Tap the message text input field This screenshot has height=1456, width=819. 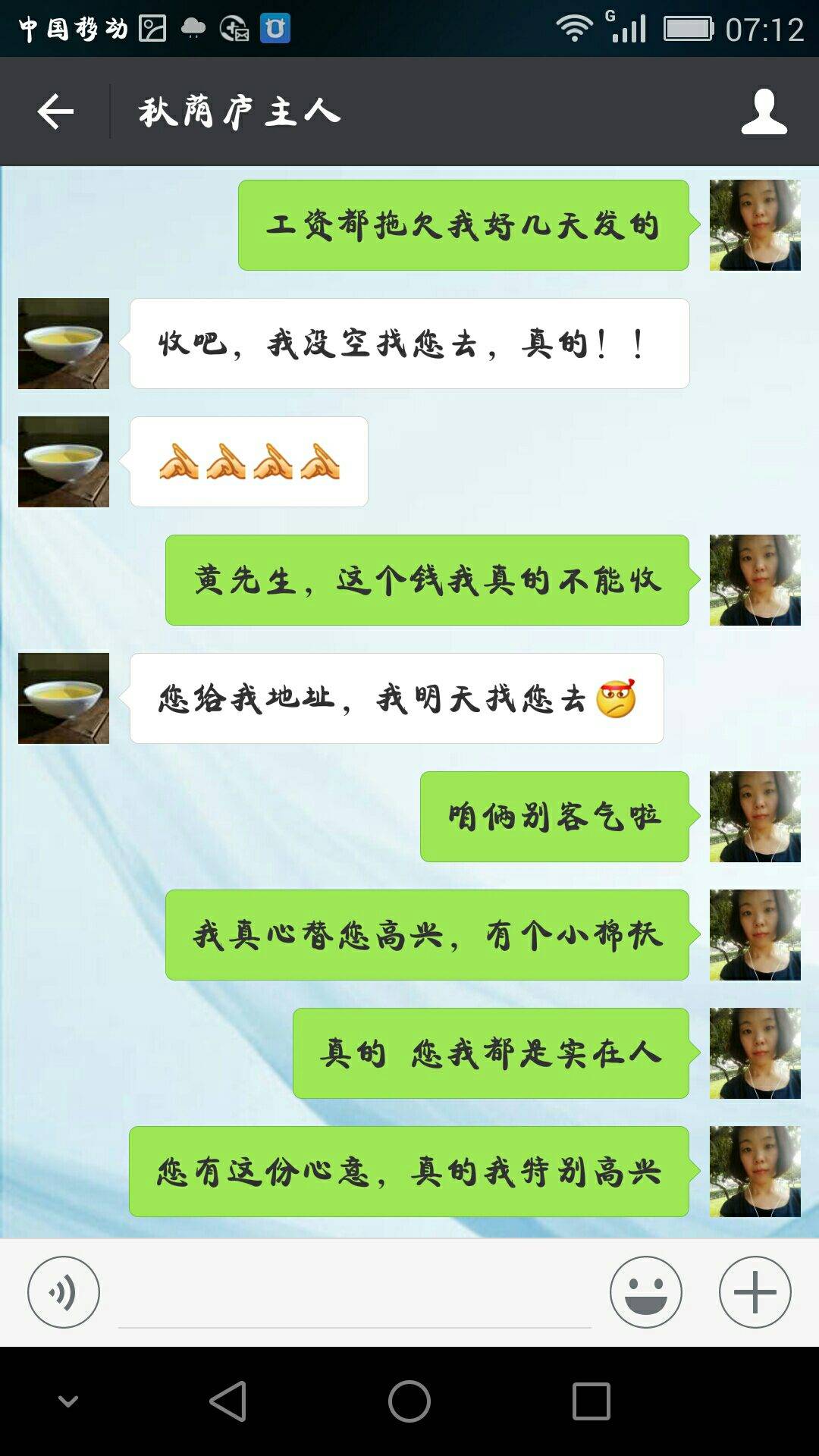click(354, 1297)
